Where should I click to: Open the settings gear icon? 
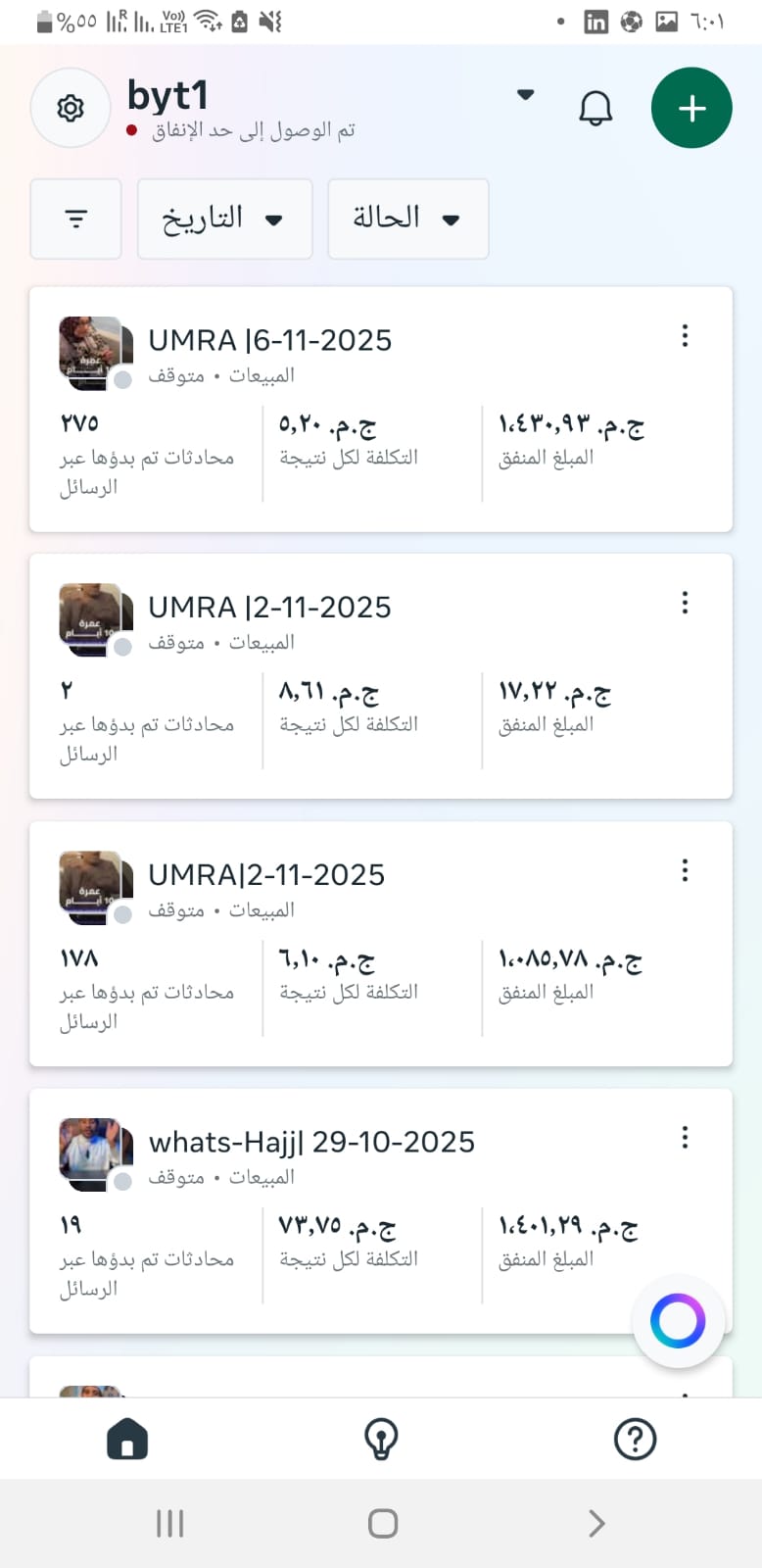point(70,108)
